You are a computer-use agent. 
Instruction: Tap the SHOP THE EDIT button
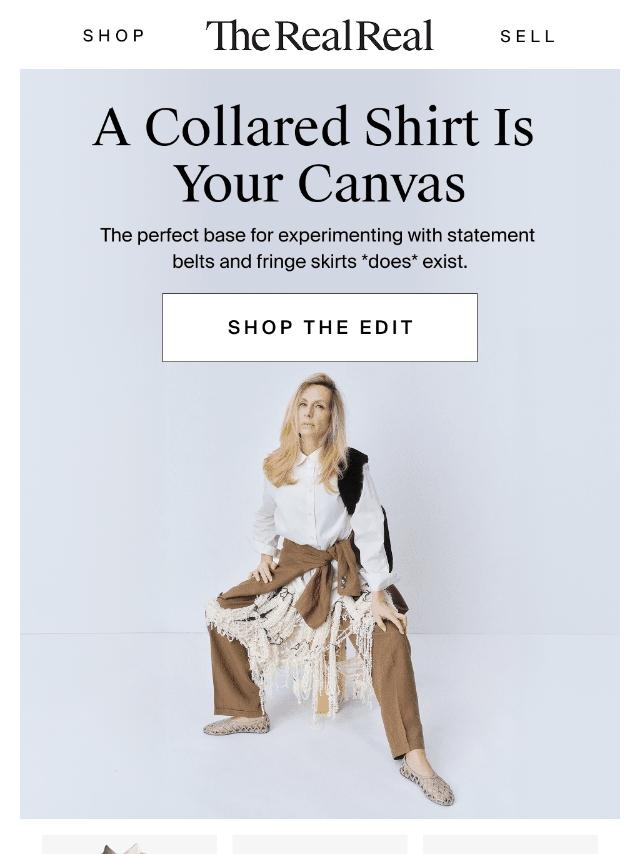320,327
